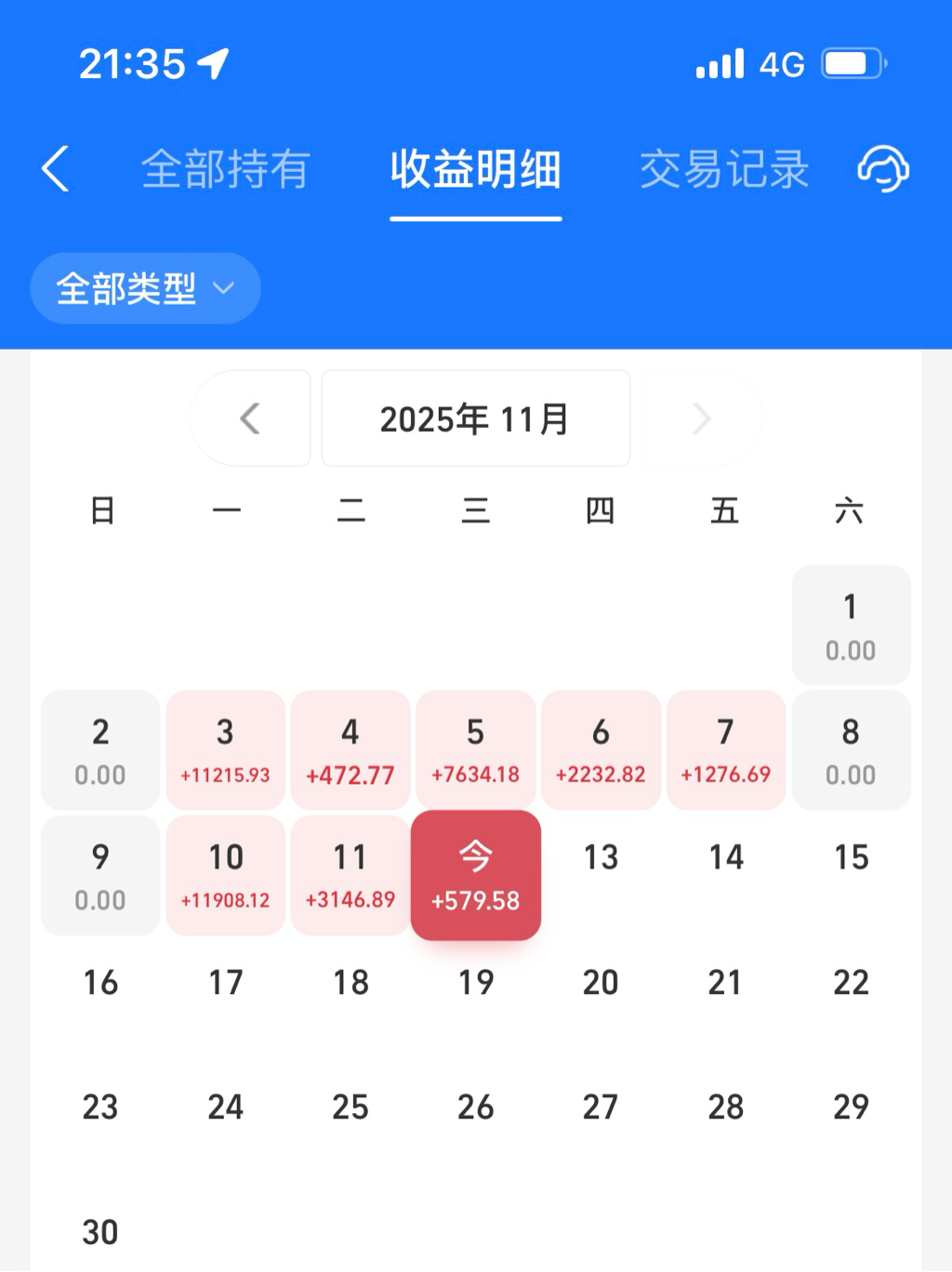952x1272 pixels.
Task: Go to the previous month
Action: tap(250, 418)
